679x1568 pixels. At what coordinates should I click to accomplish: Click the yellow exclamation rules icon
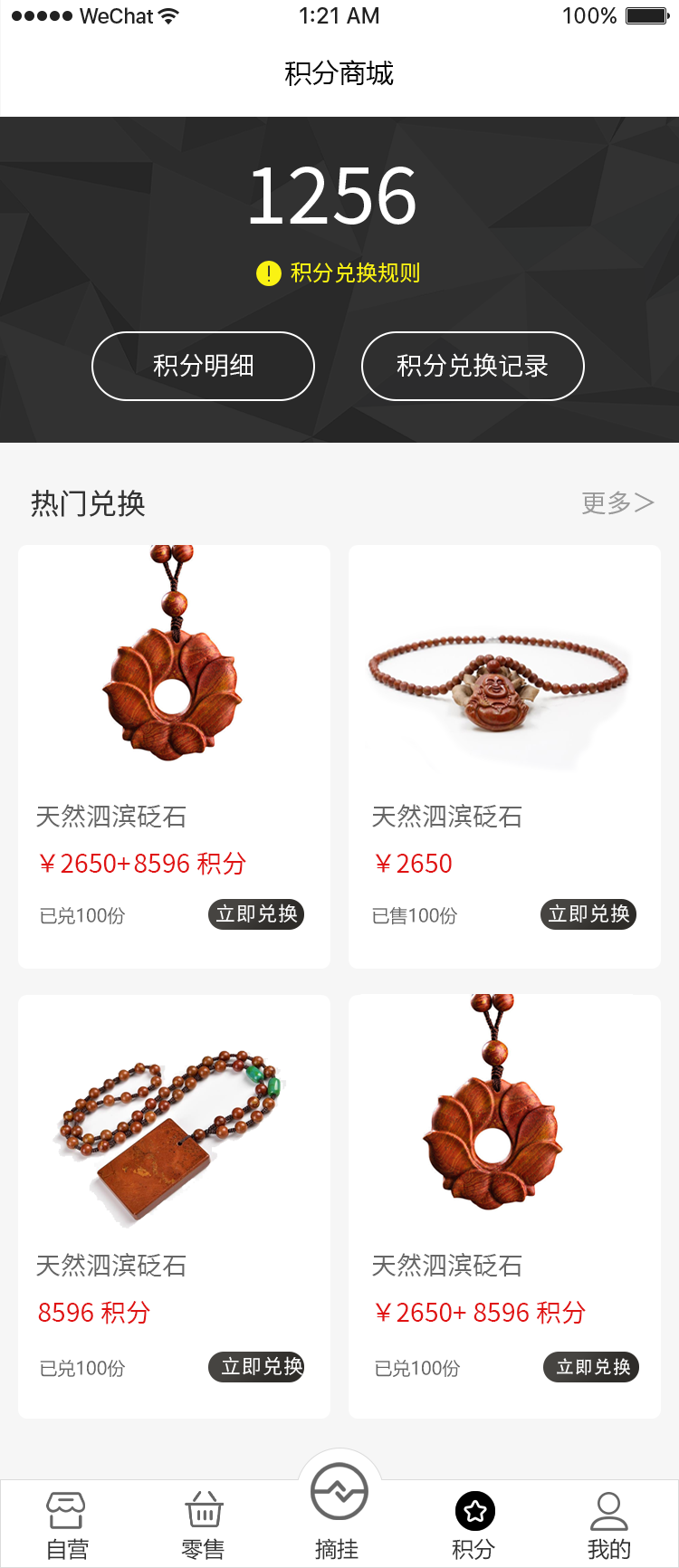click(x=268, y=272)
